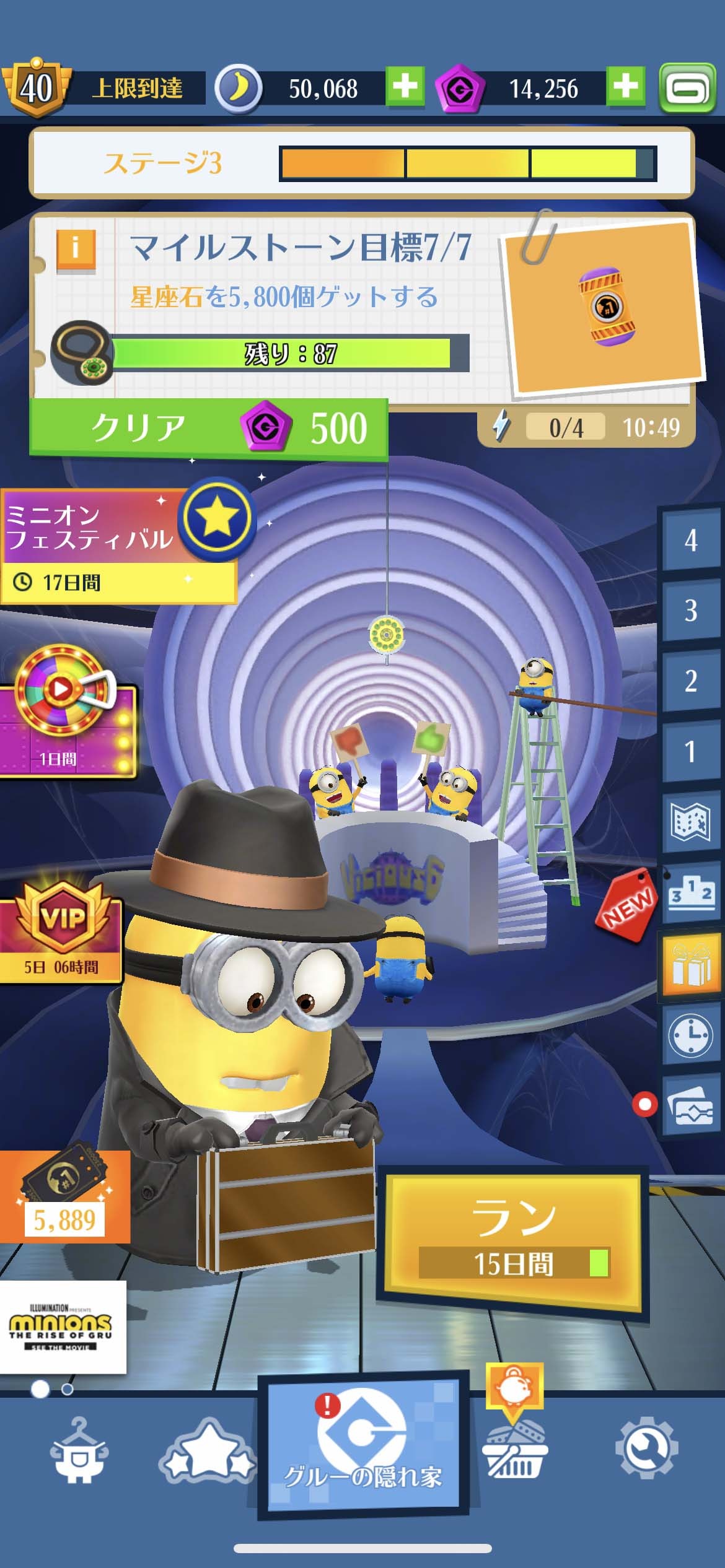Screen dimensions: 725x1568
Task: Add more tokens with plus button
Action: tap(625, 87)
